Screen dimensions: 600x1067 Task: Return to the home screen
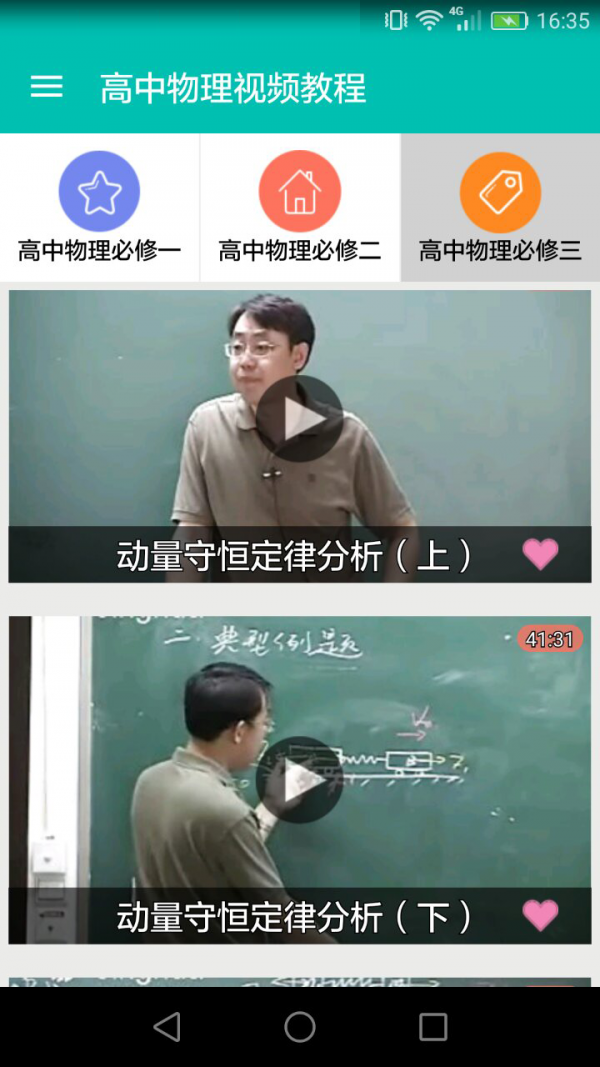tap(300, 1027)
